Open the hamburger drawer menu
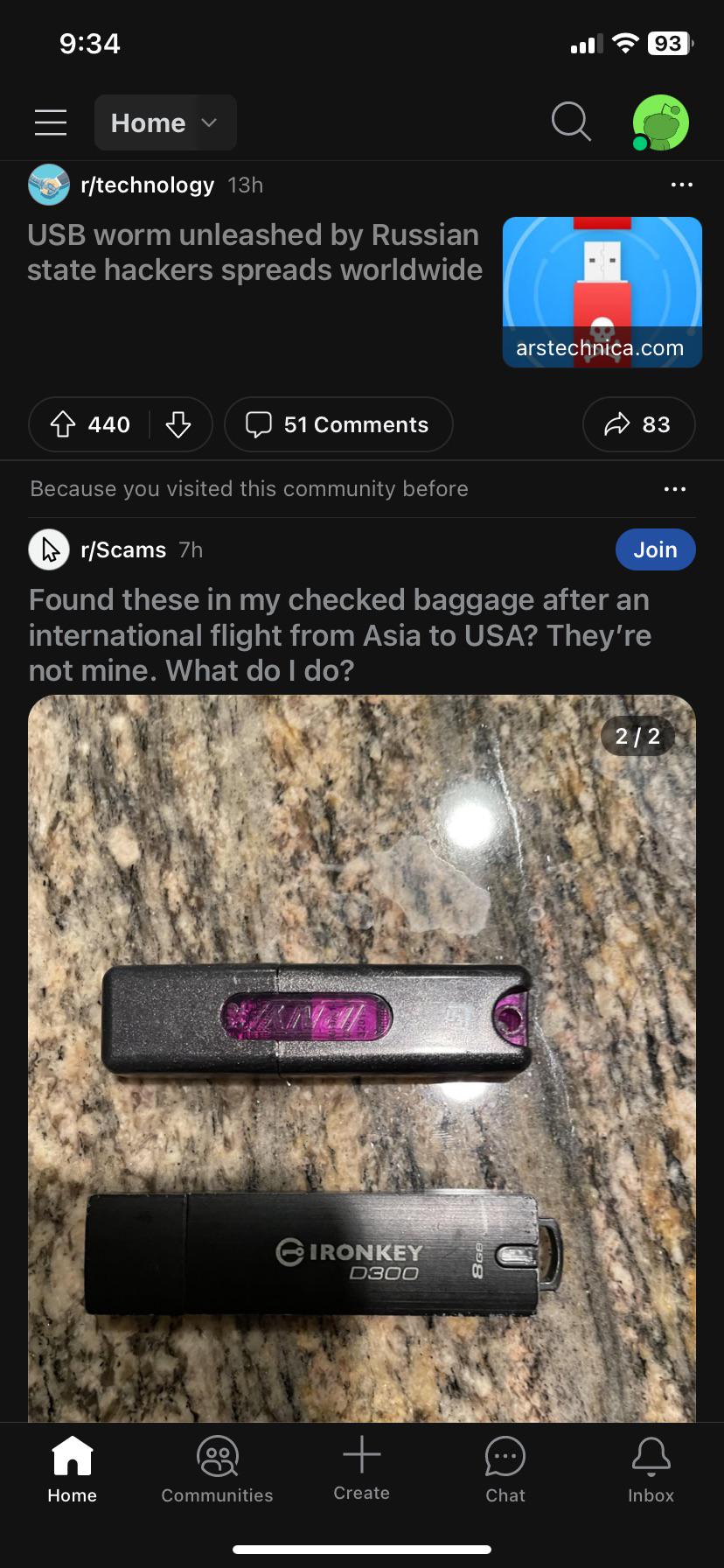This screenshot has height=1568, width=724. click(x=51, y=122)
